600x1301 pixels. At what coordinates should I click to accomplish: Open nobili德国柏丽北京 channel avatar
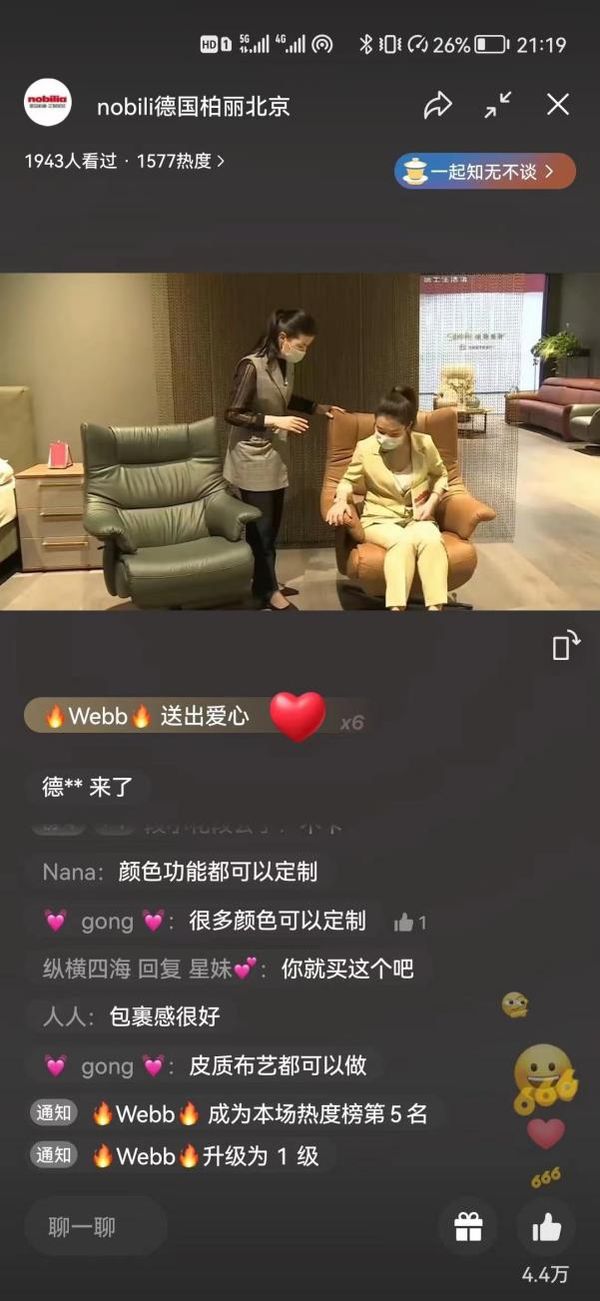click(x=48, y=103)
